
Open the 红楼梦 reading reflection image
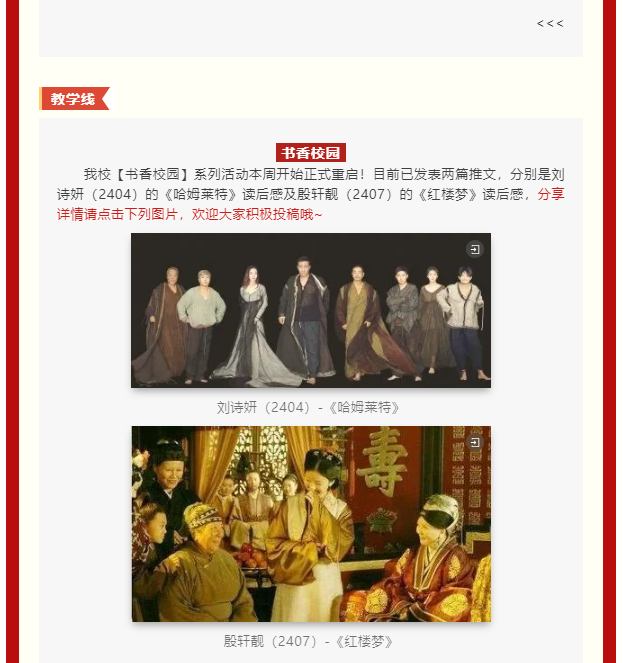310,523
